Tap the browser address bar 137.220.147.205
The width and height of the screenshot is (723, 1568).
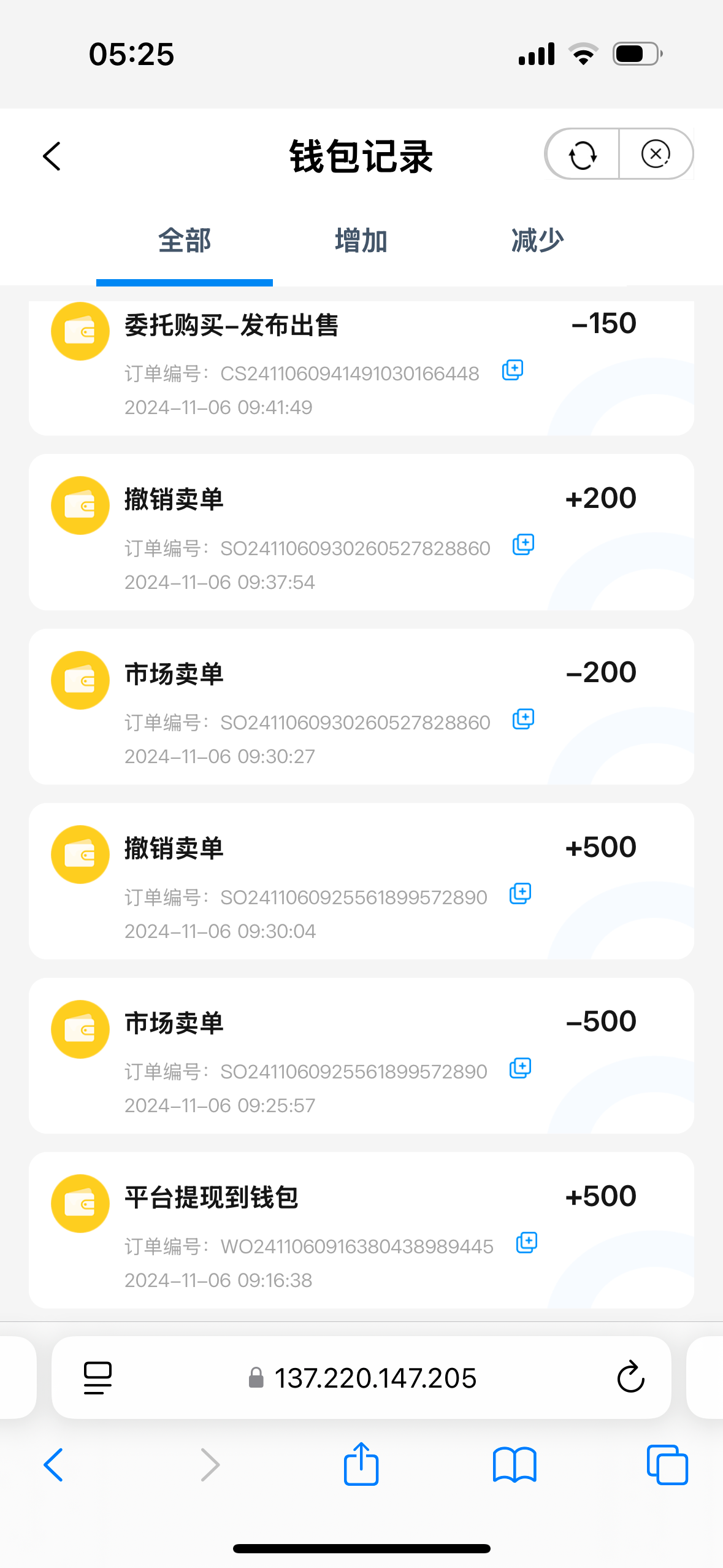pos(375,1378)
